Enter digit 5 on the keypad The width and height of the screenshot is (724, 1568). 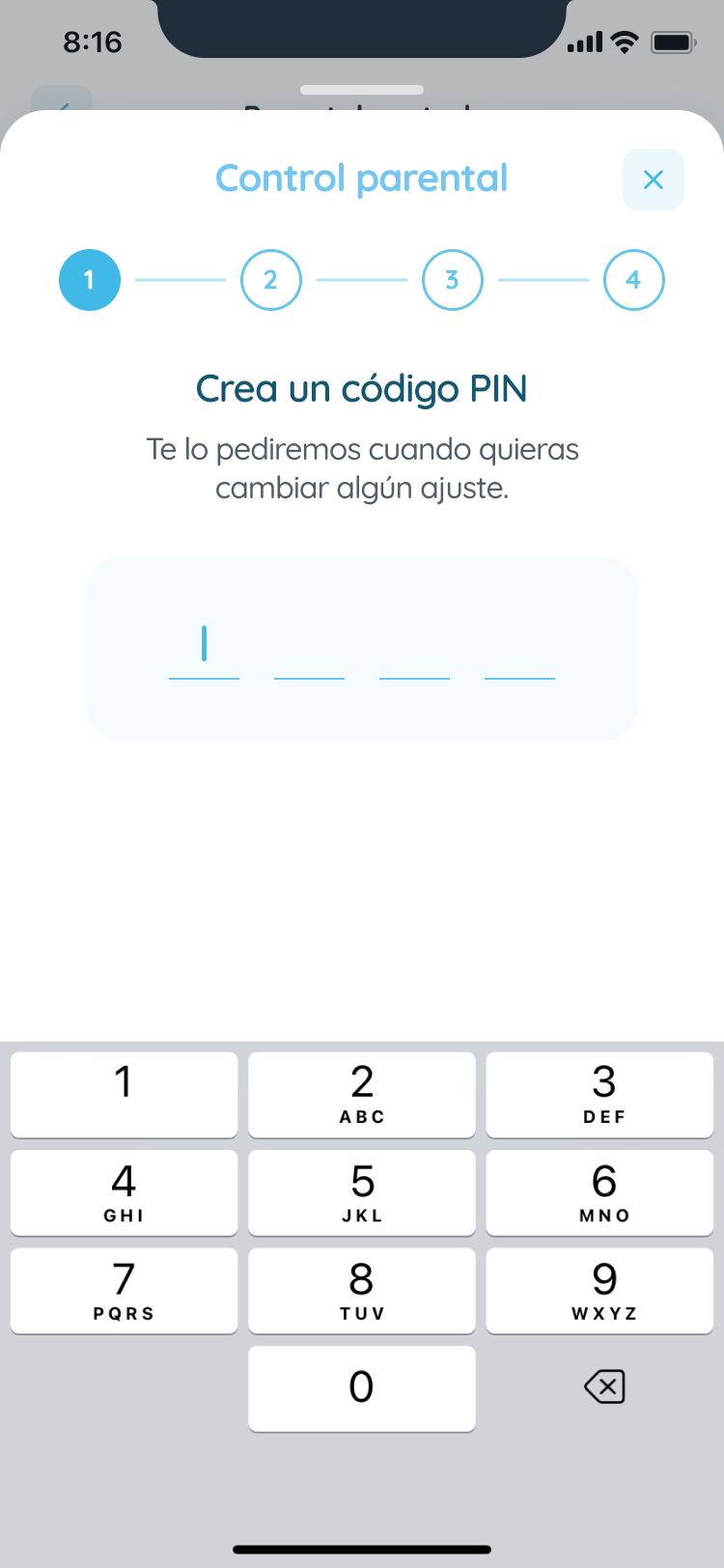(362, 1192)
